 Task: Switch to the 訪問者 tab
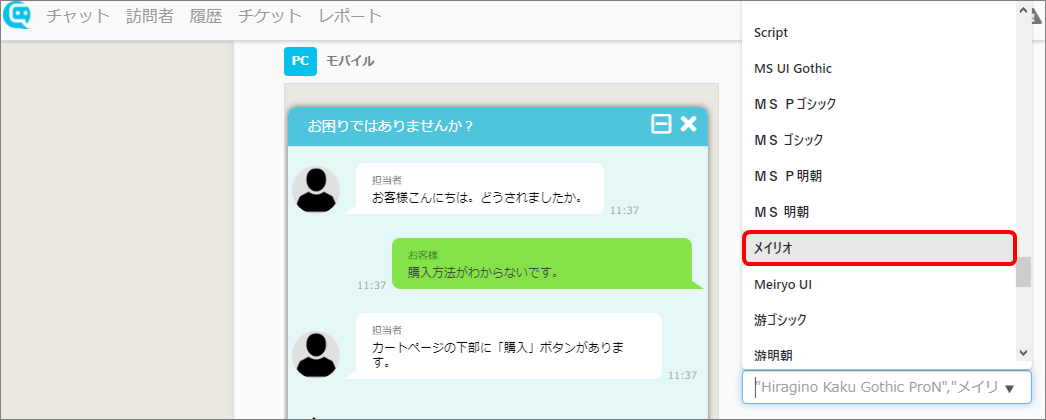click(x=149, y=16)
